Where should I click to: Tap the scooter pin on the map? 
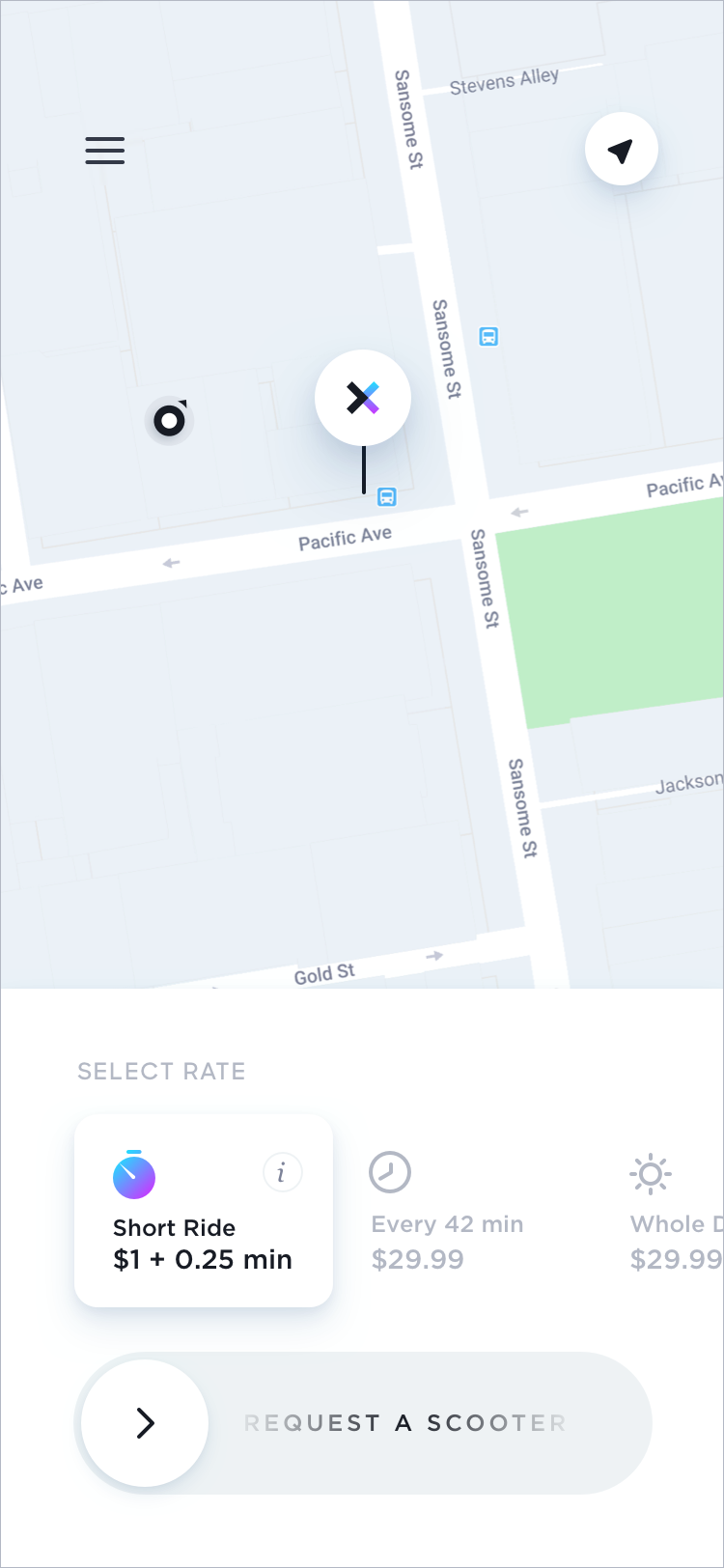[363, 398]
